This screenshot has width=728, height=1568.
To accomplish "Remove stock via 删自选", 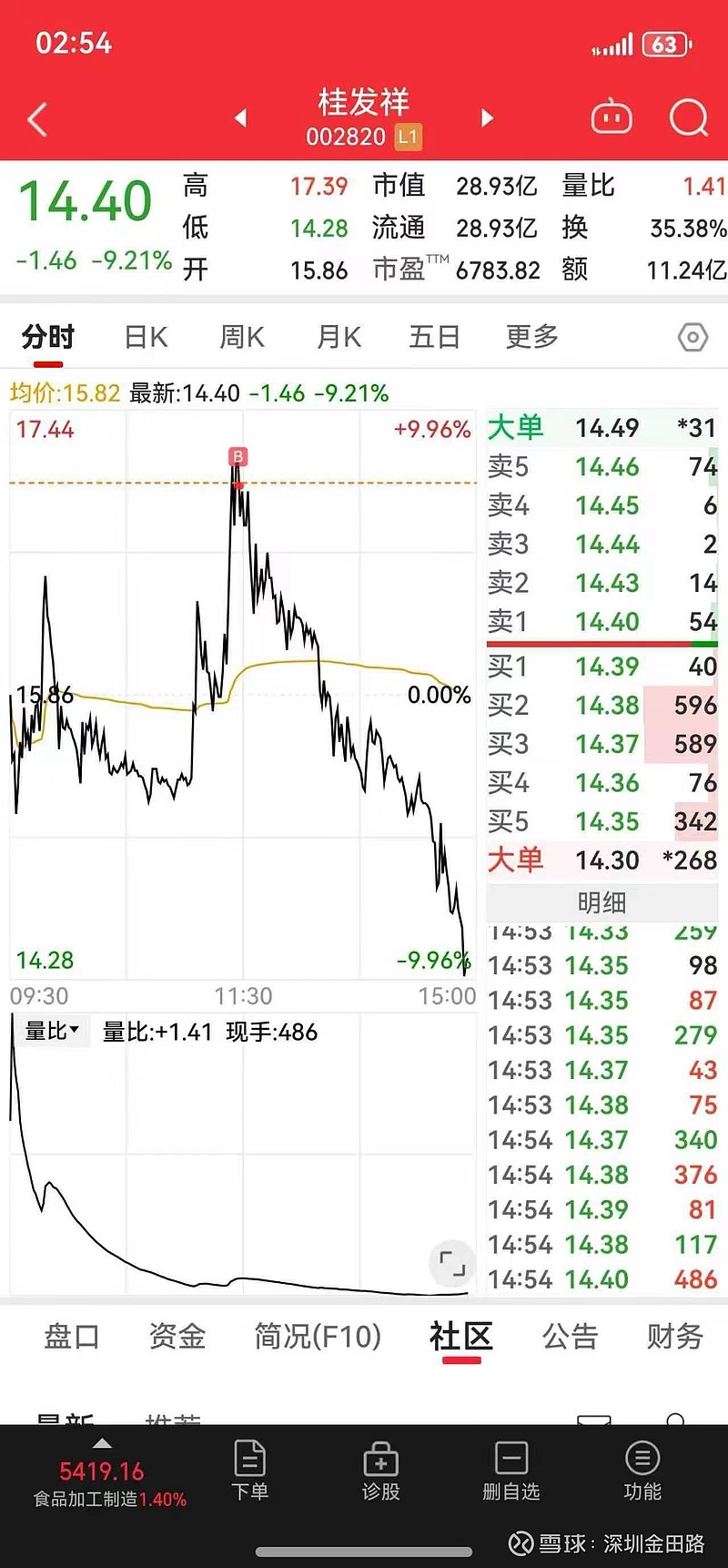I will point(511,1471).
